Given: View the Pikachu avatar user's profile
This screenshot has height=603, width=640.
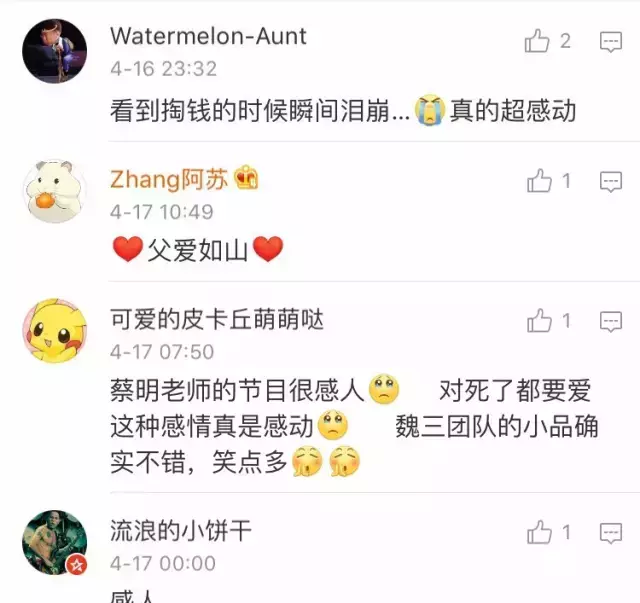Looking at the screenshot, I should [54, 330].
